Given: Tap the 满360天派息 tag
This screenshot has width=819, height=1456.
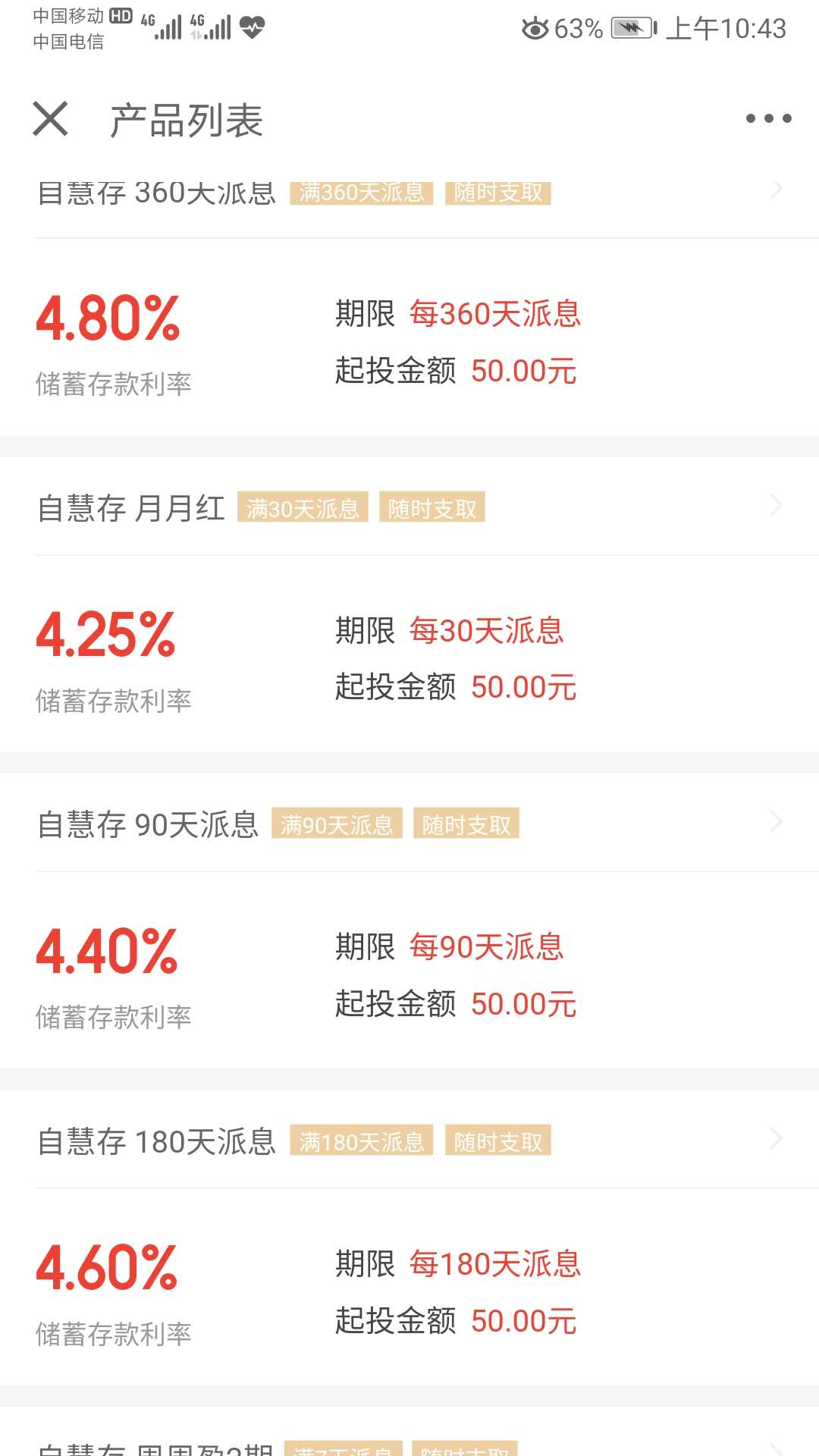Looking at the screenshot, I should click(x=362, y=193).
